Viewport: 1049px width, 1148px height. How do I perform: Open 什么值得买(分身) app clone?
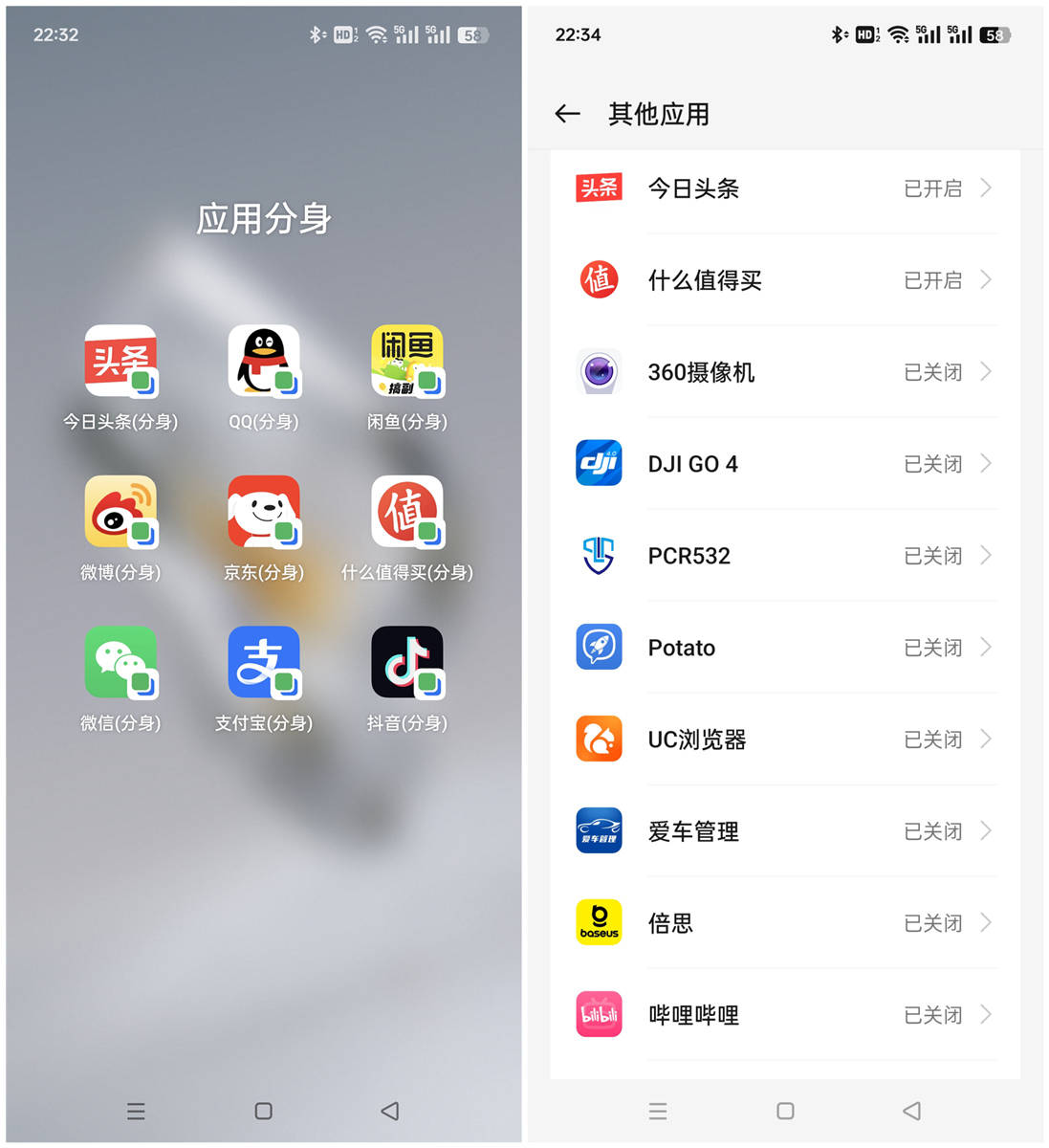pos(407,512)
